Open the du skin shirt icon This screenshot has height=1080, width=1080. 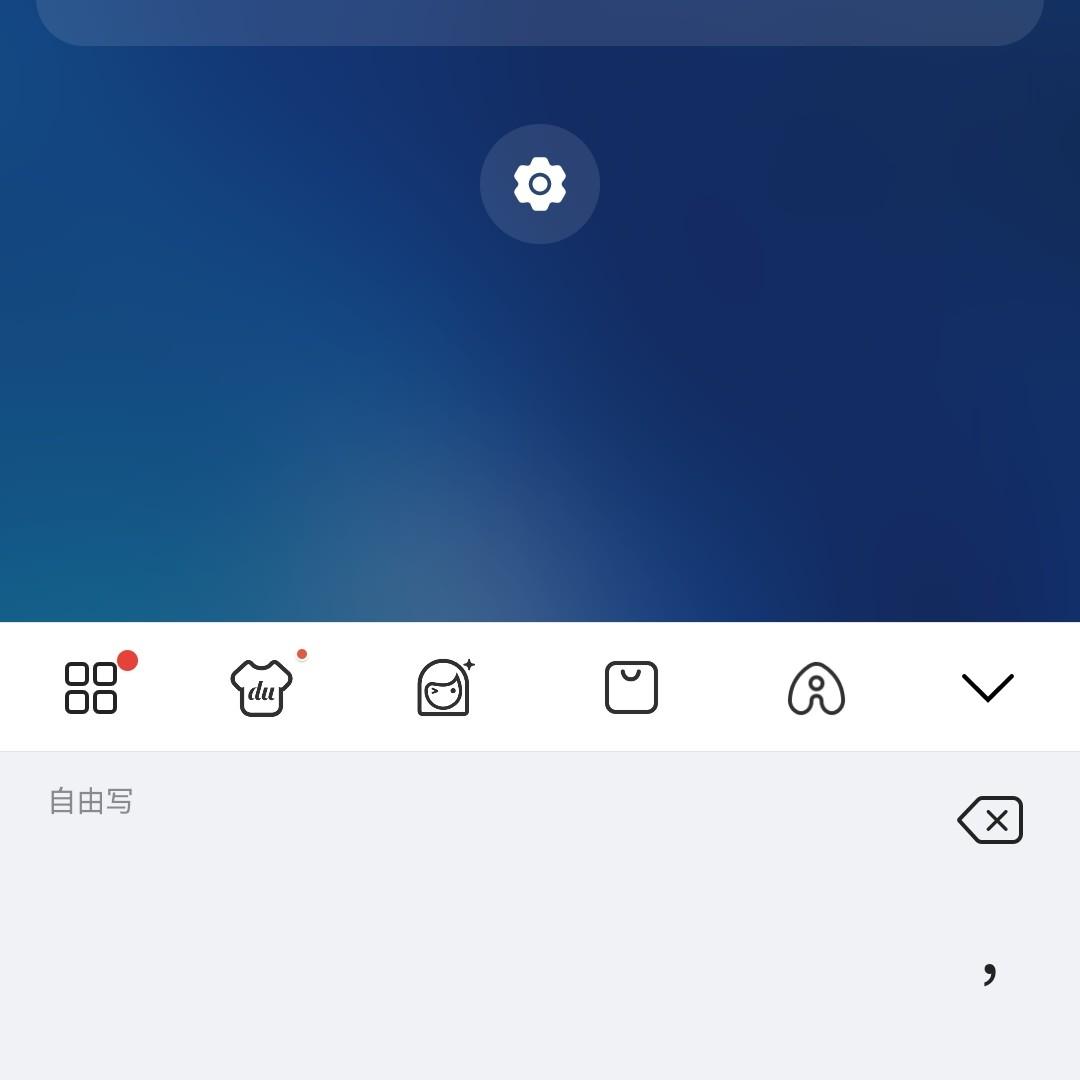(262, 688)
